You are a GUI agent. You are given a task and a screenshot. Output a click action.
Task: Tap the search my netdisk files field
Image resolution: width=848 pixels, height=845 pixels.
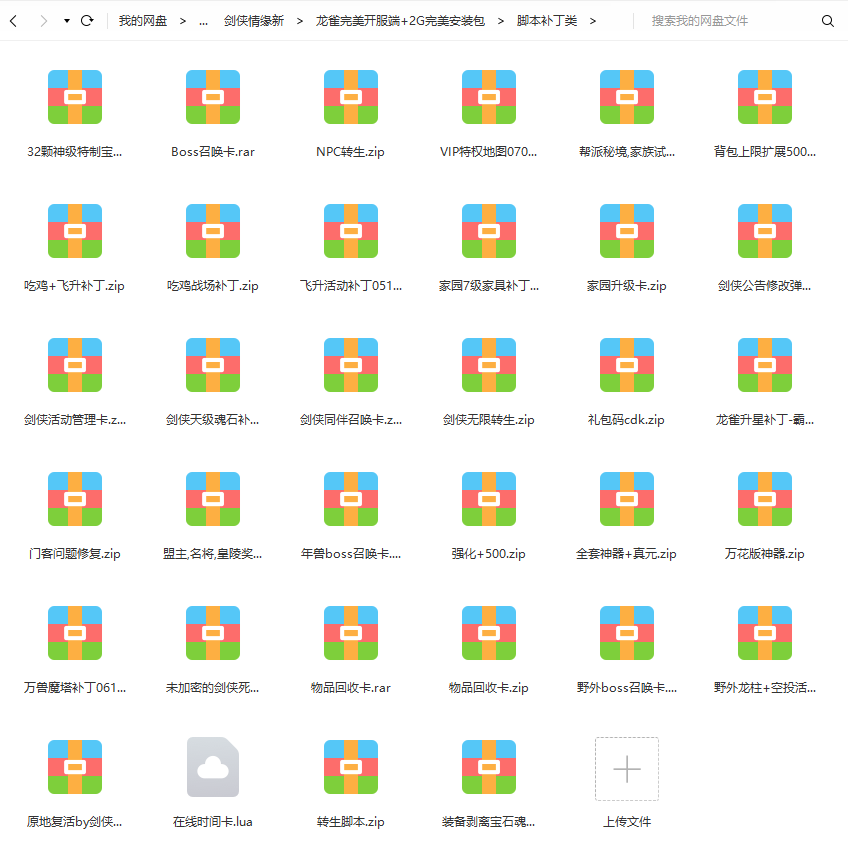[725, 21]
